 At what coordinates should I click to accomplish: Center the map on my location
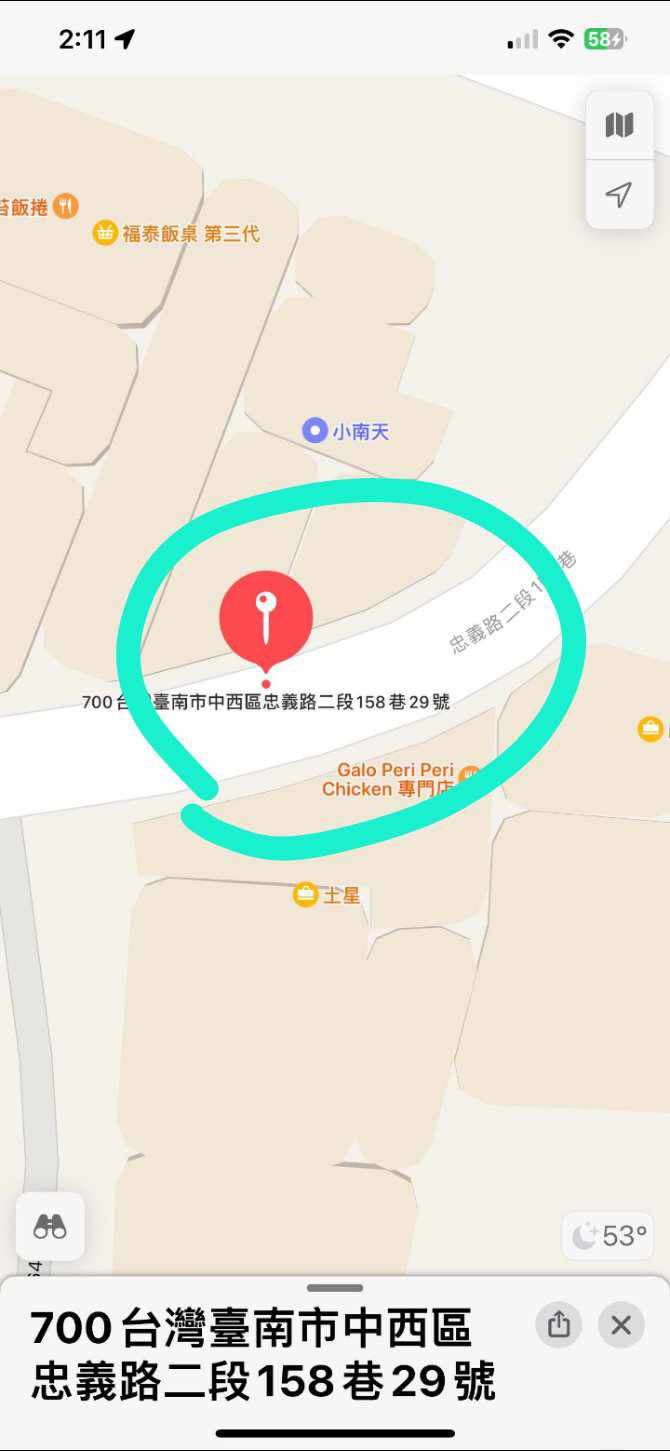619,194
